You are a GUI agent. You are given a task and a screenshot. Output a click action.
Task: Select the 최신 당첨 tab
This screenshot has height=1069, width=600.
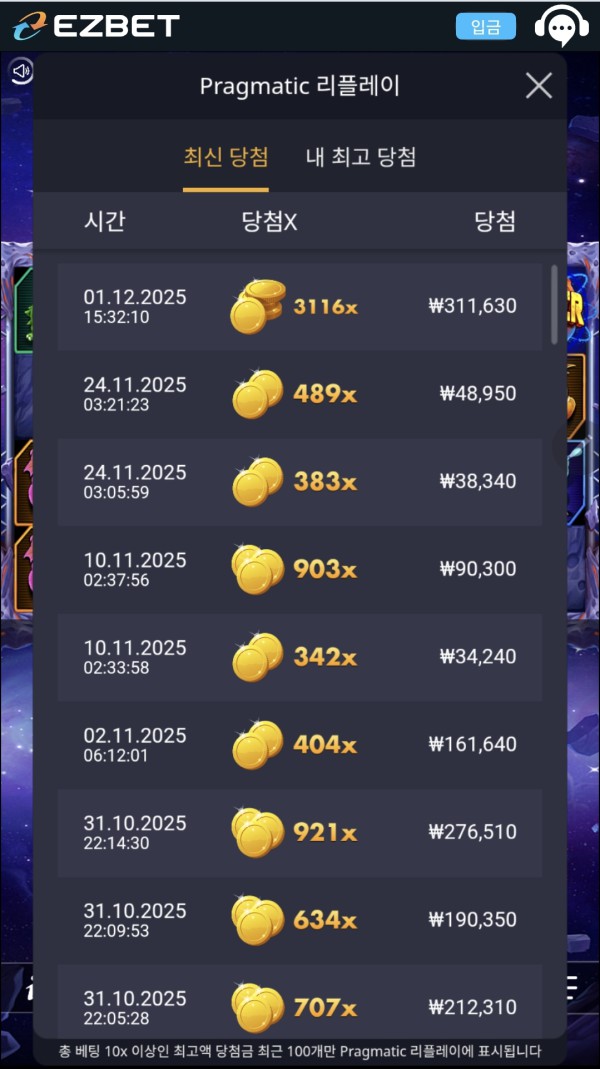[225, 157]
